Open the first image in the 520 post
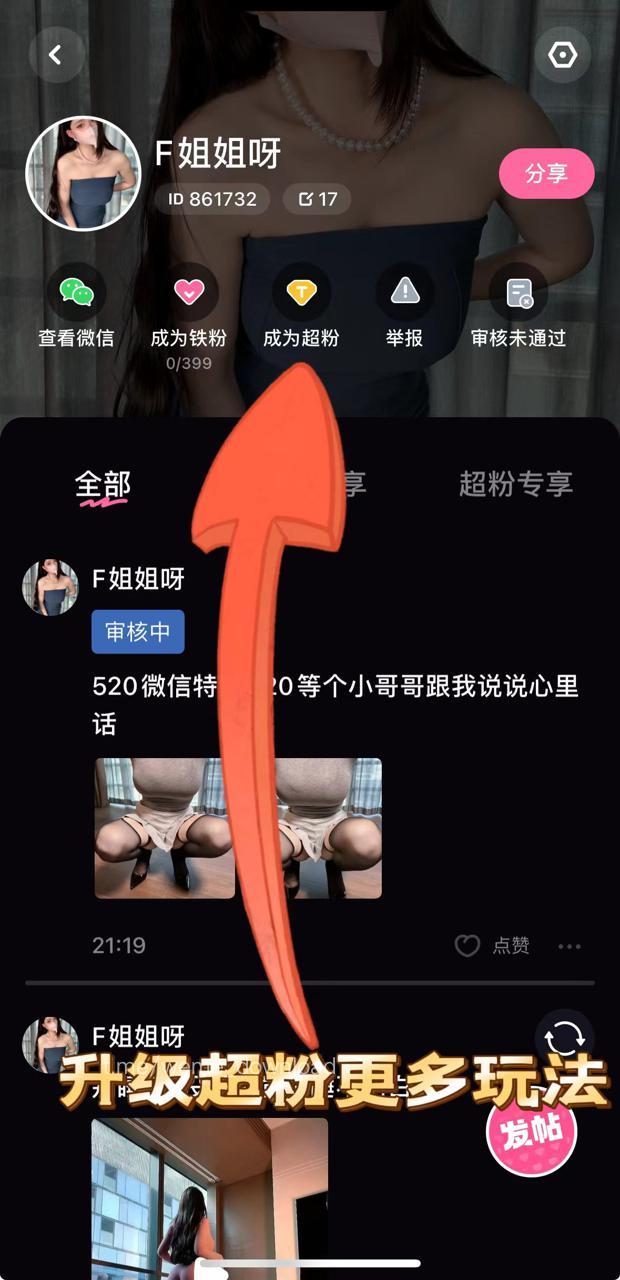 [165, 828]
